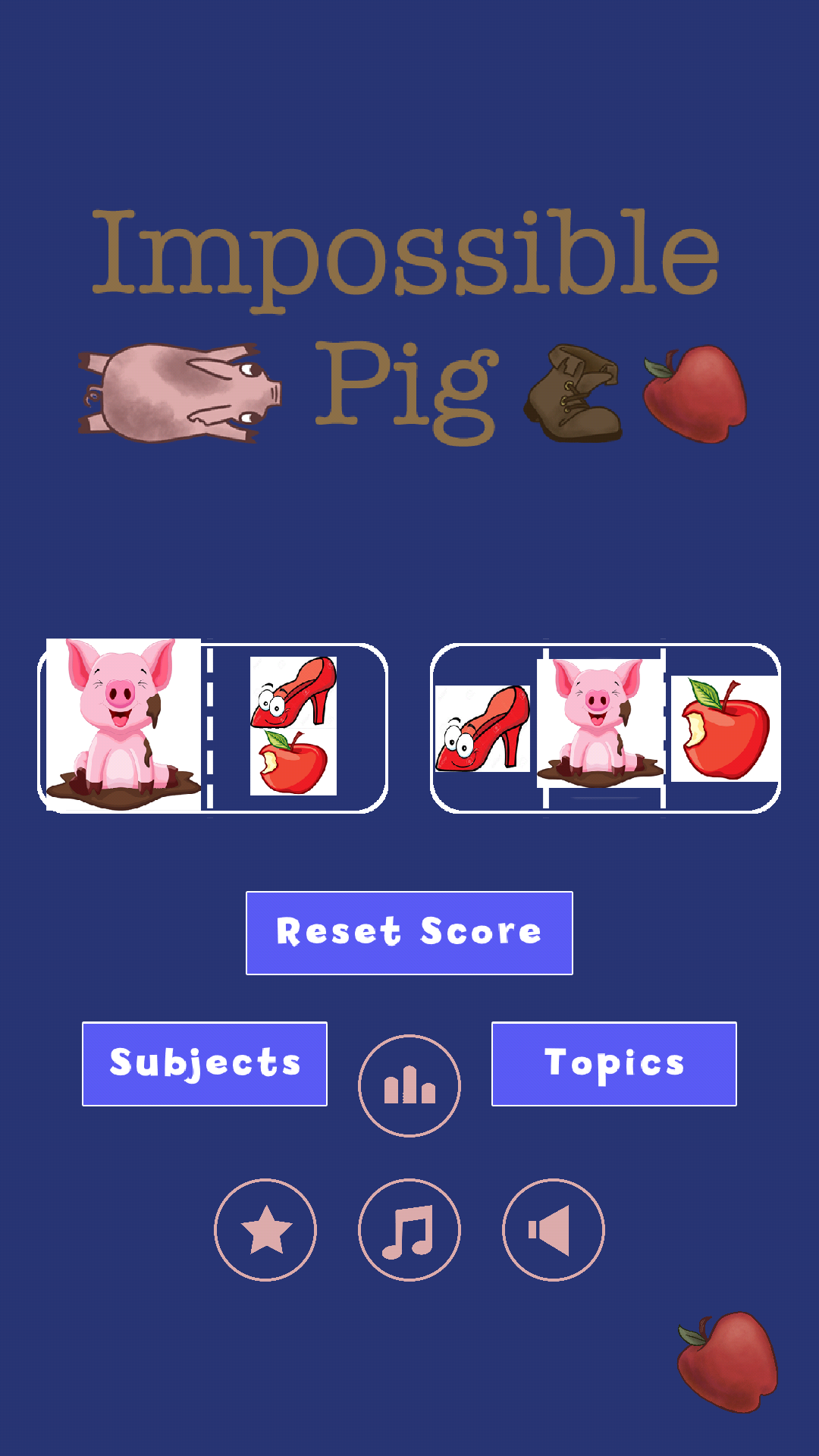The width and height of the screenshot is (819, 1456).
Task: Tap the star icon
Action: tap(265, 1229)
